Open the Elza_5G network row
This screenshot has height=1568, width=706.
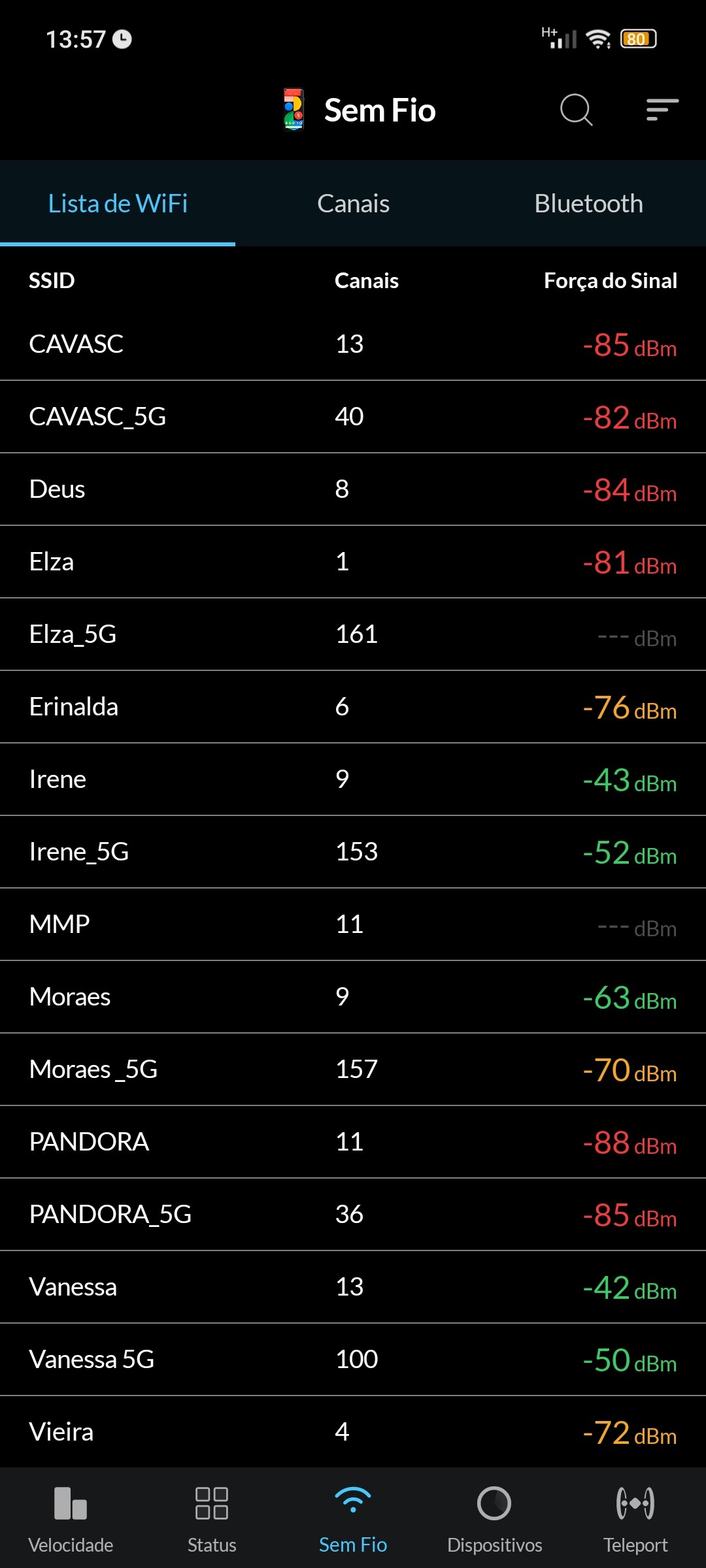click(353, 634)
